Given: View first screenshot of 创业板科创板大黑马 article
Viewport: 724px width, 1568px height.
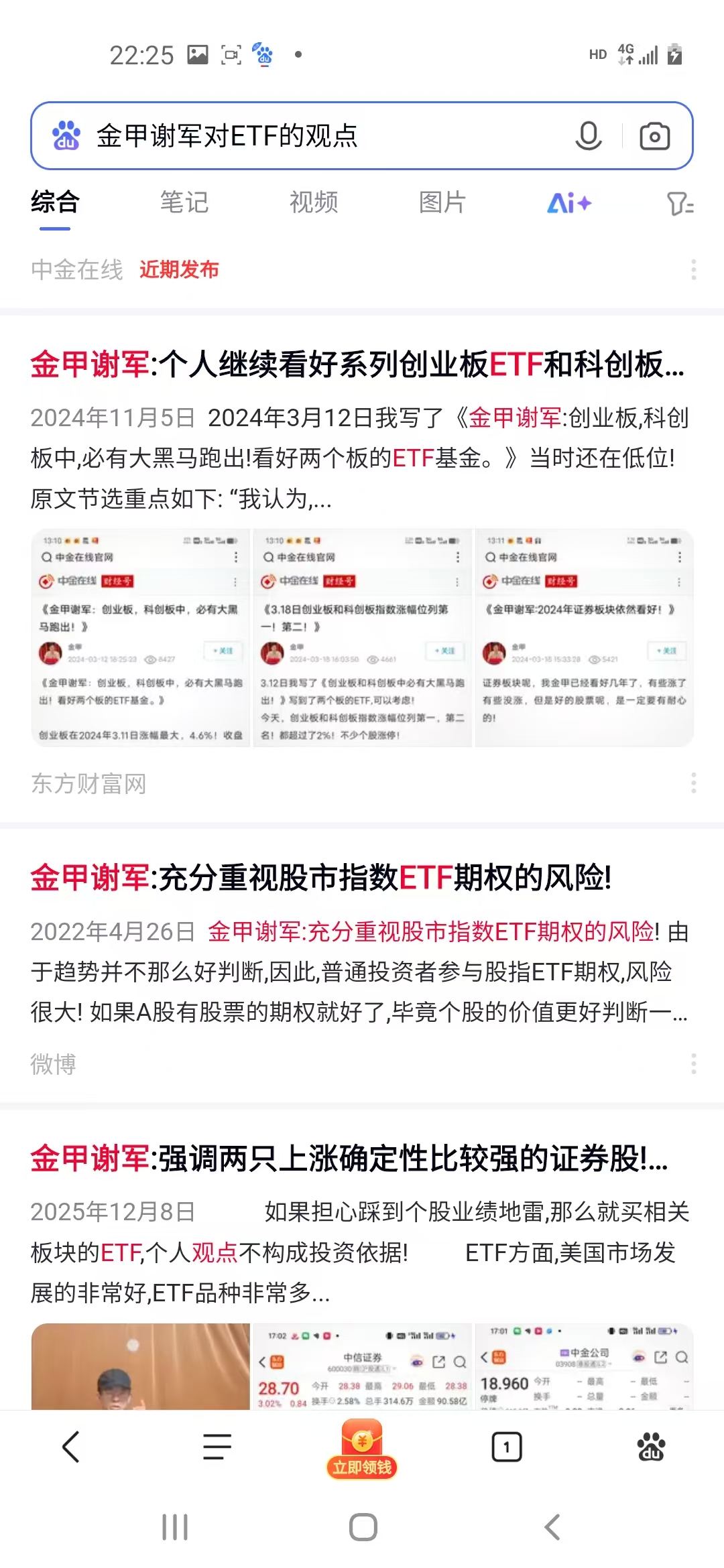Looking at the screenshot, I should (141, 637).
